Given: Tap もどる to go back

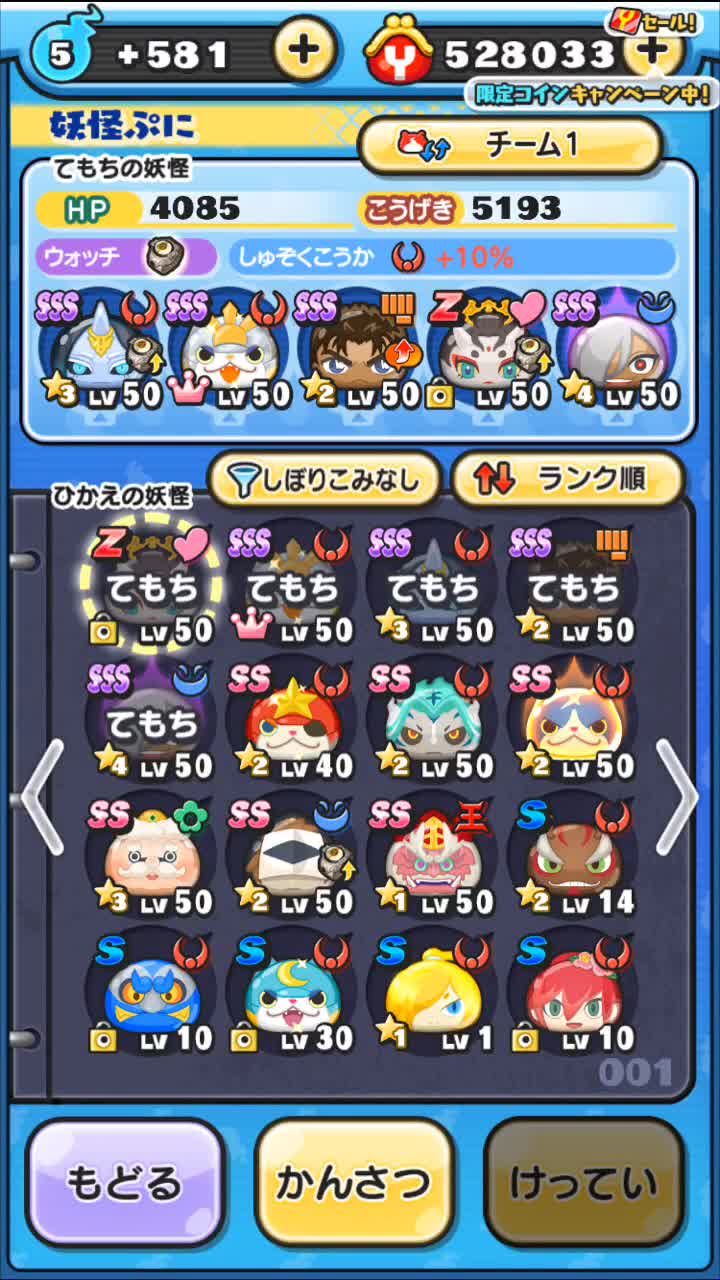Looking at the screenshot, I should click(125, 1183).
